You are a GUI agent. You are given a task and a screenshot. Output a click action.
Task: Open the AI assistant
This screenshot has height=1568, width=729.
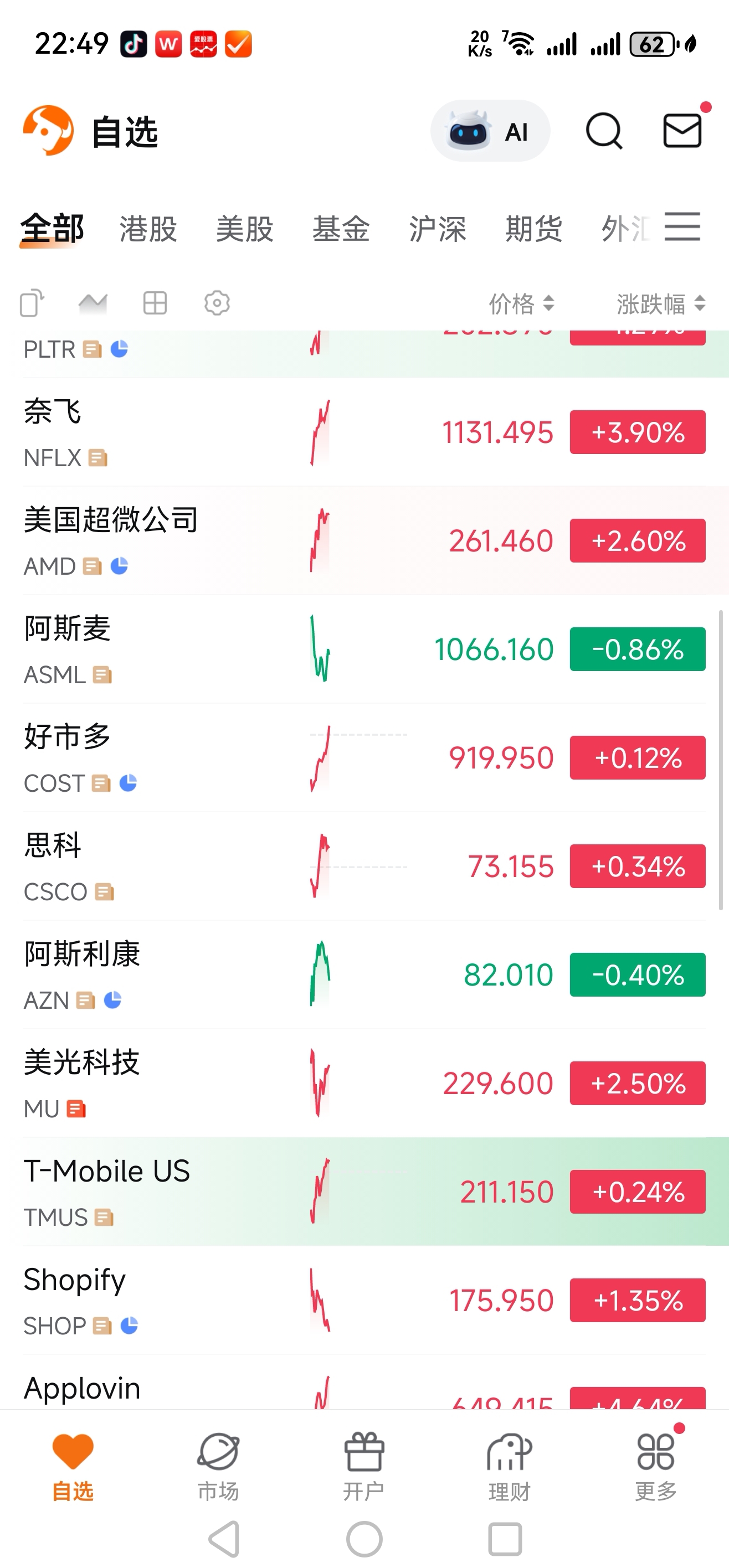tap(490, 131)
